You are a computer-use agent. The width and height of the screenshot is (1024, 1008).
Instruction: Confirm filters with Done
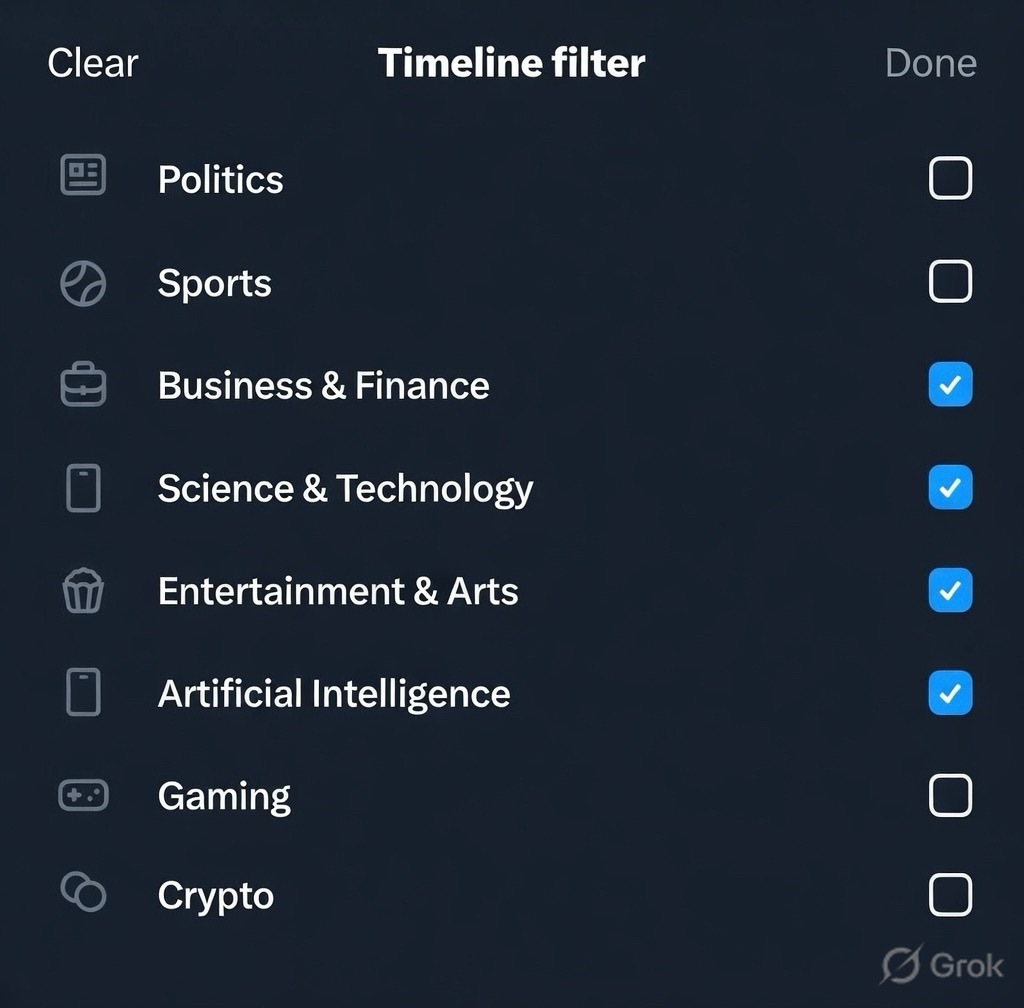(930, 63)
